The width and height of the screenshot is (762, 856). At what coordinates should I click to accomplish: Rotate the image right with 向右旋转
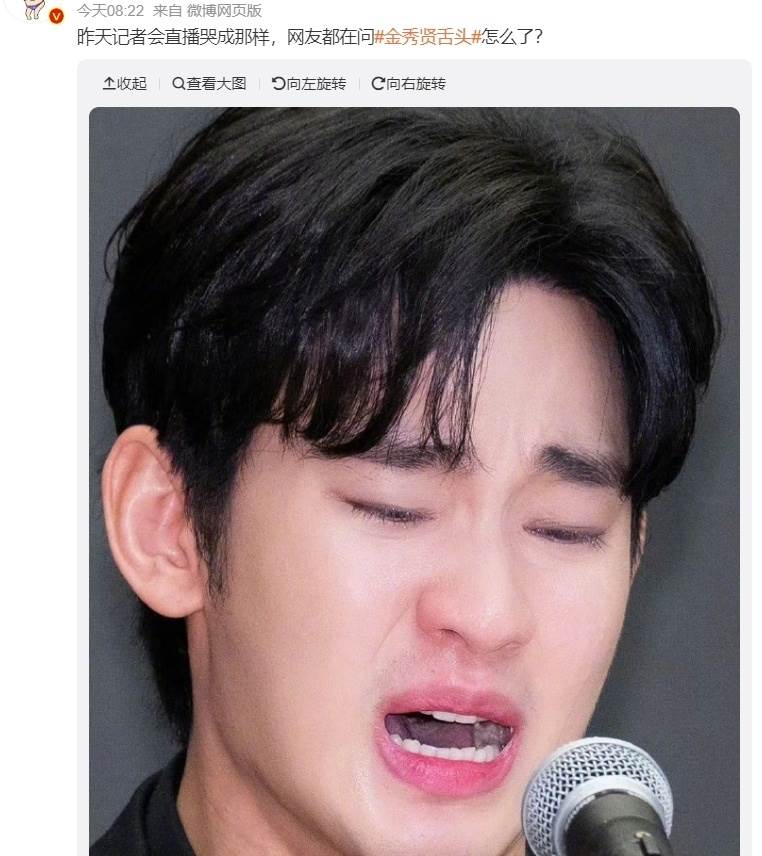[x=408, y=84]
